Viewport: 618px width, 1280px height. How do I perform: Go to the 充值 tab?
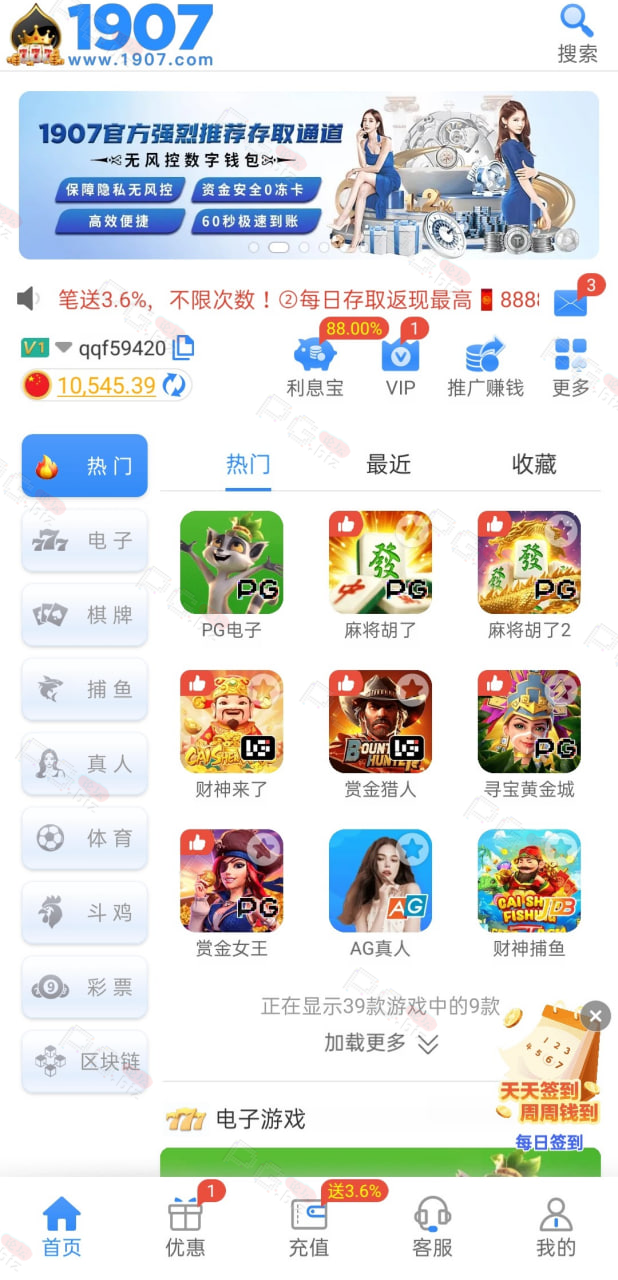coord(309,1229)
